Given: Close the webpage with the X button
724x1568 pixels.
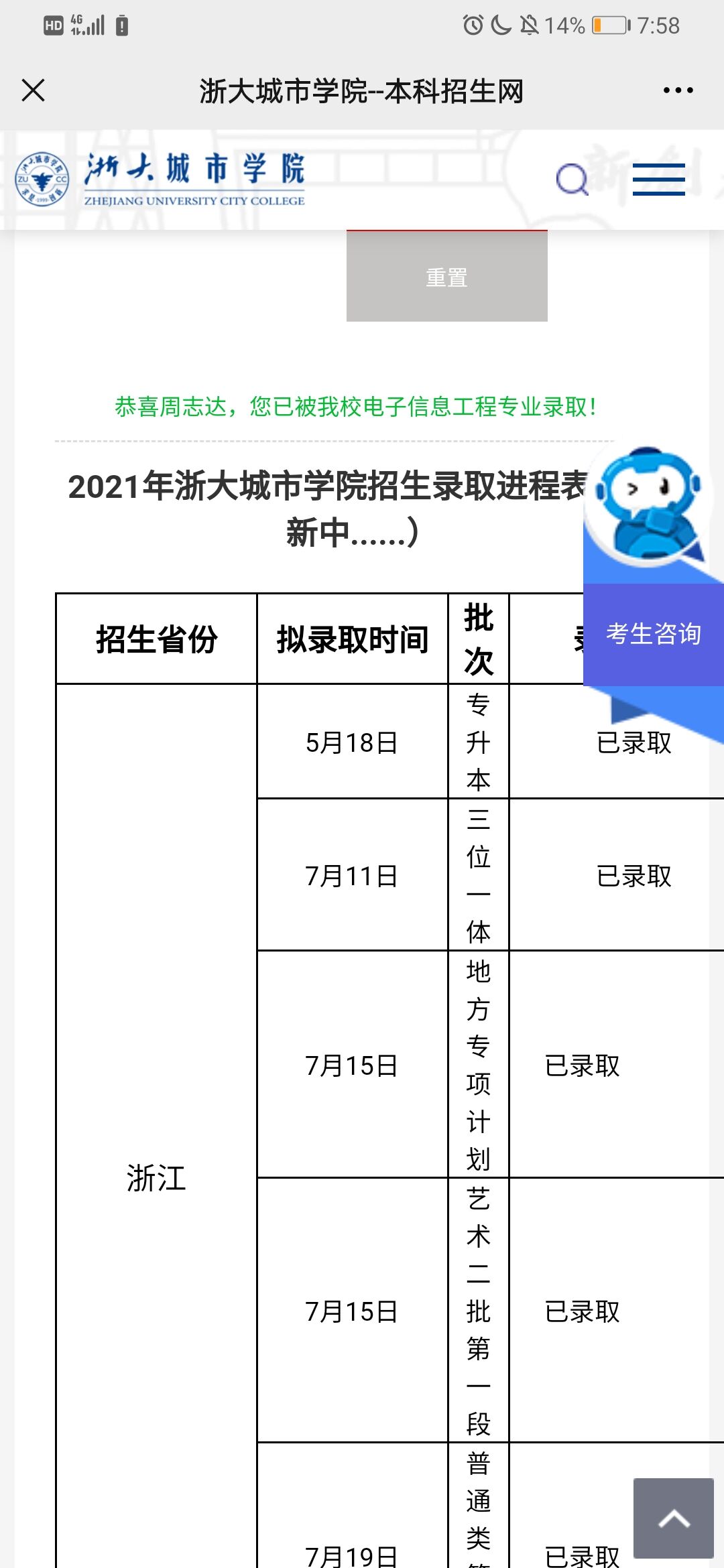Looking at the screenshot, I should (33, 90).
